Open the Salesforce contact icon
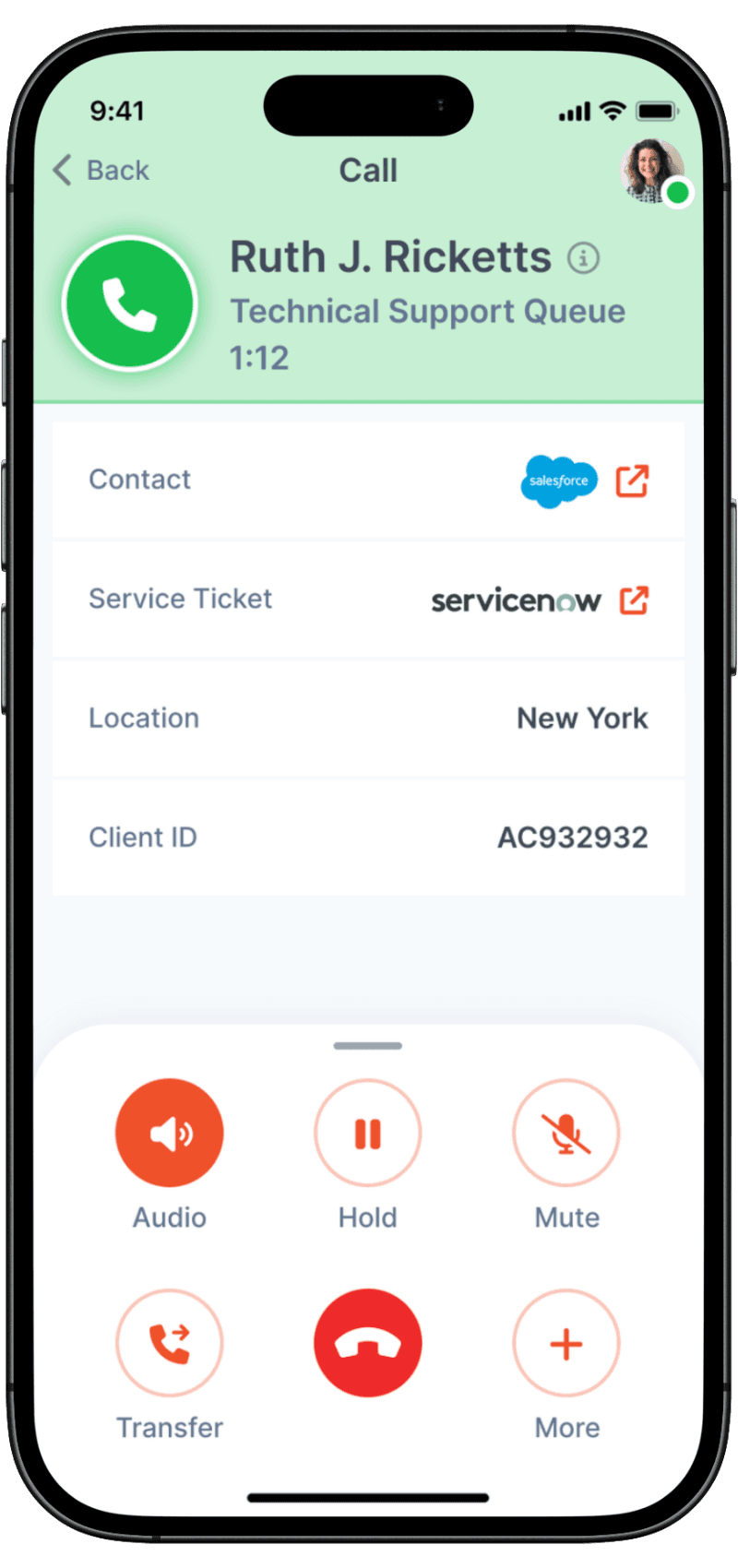 tap(558, 480)
